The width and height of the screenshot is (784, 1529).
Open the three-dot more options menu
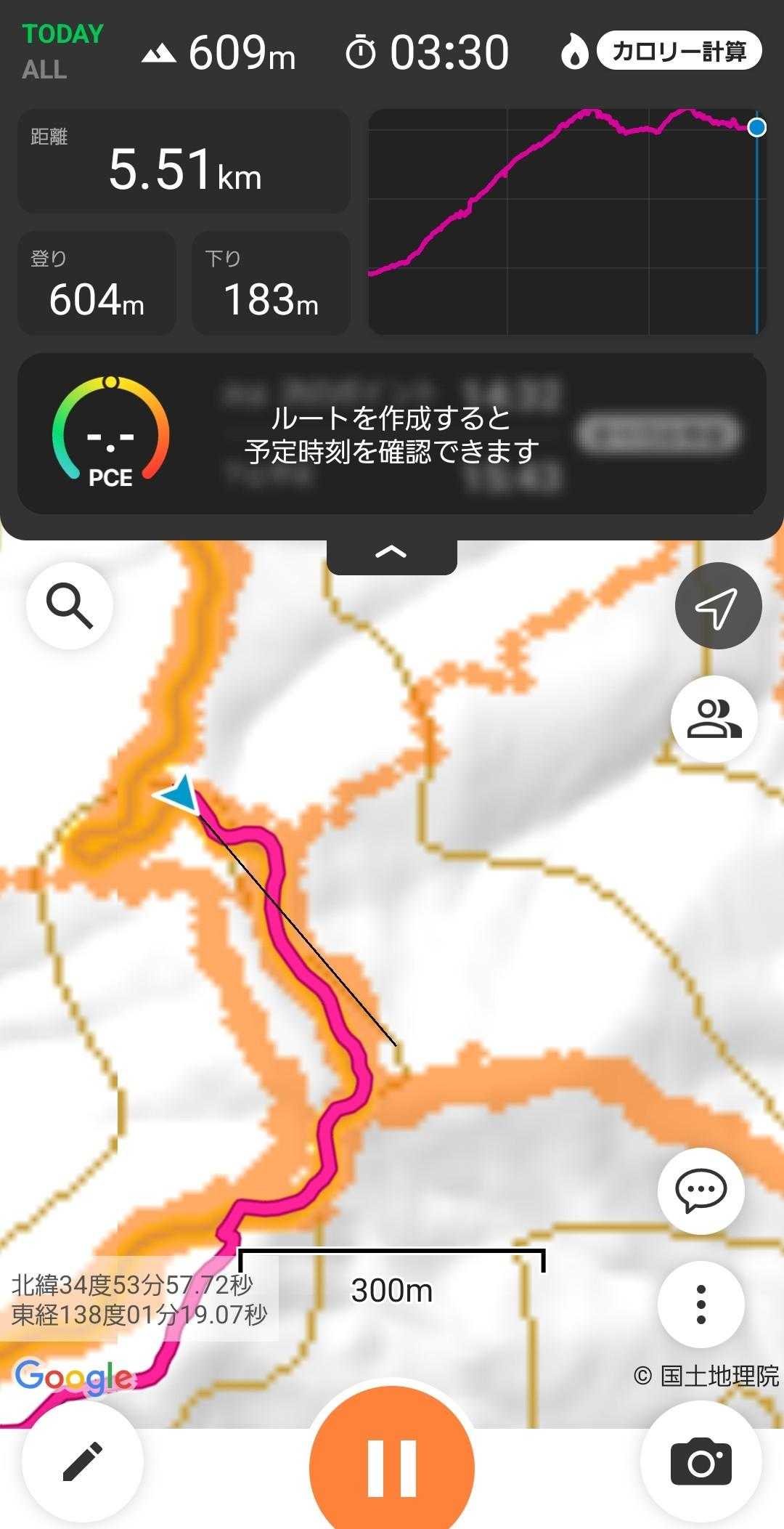(x=701, y=1305)
